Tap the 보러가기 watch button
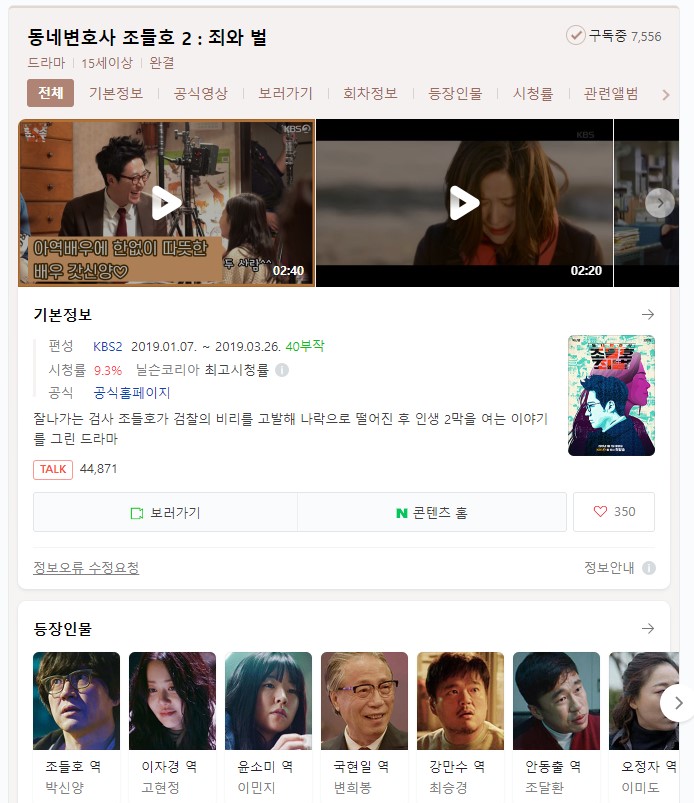The height and width of the screenshot is (803, 694). pos(166,512)
